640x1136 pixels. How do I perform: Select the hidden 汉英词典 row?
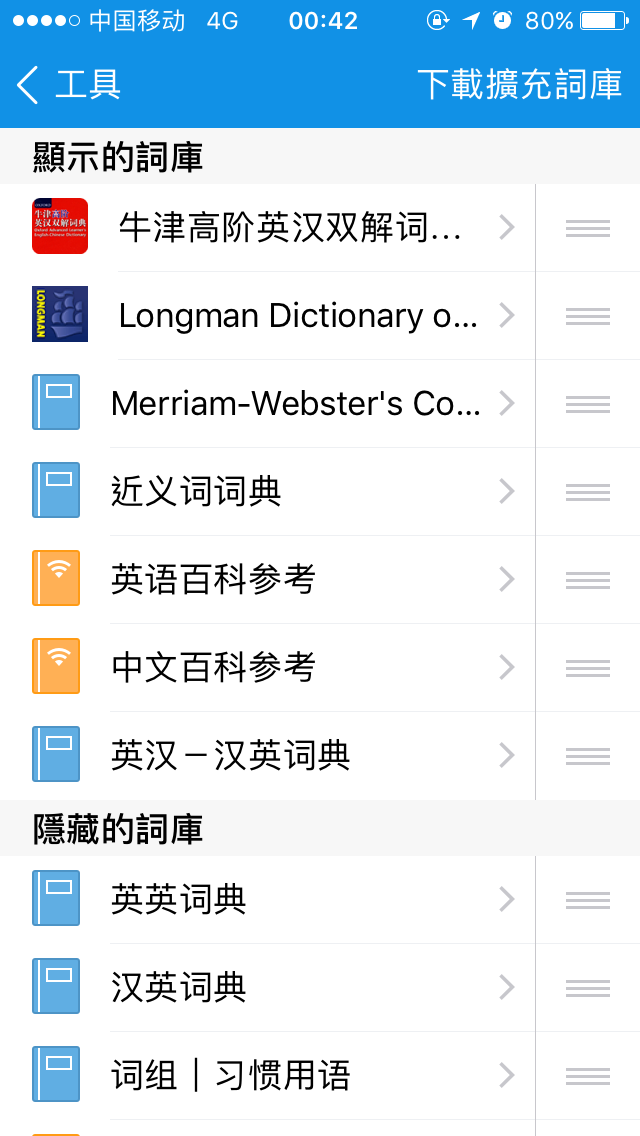click(179, 988)
